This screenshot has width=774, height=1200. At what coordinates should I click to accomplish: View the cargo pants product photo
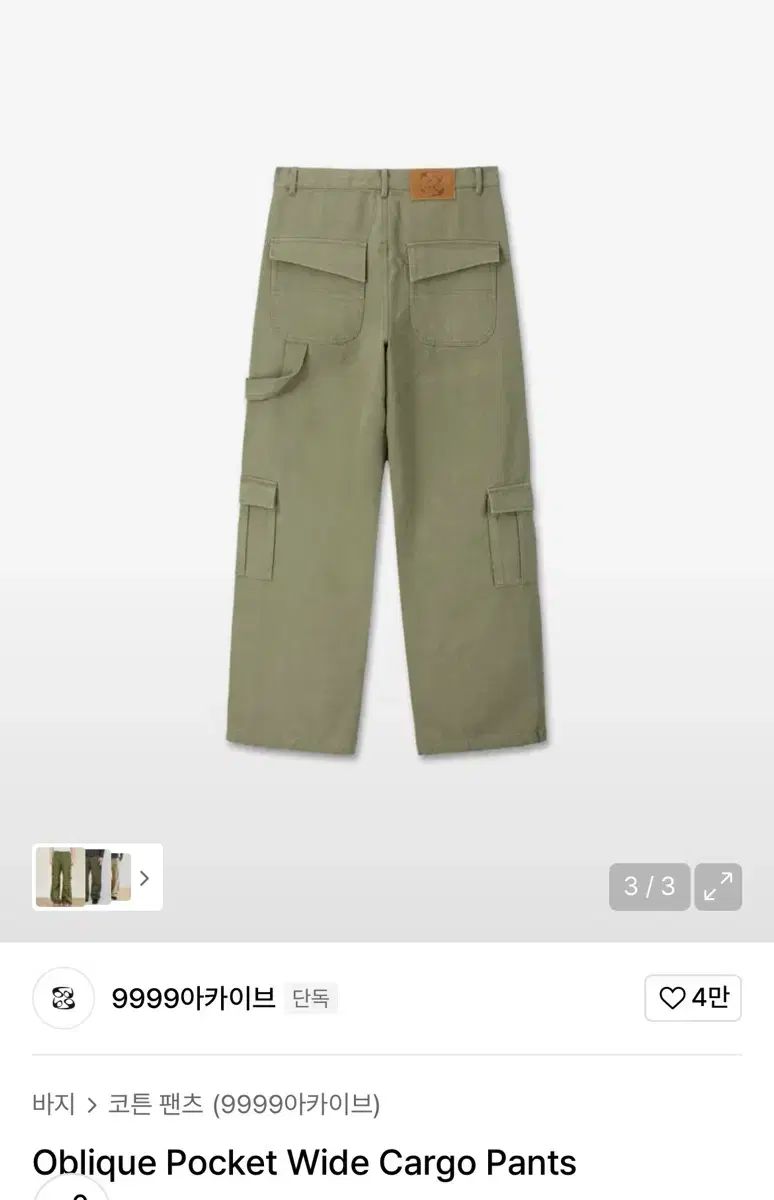387,460
